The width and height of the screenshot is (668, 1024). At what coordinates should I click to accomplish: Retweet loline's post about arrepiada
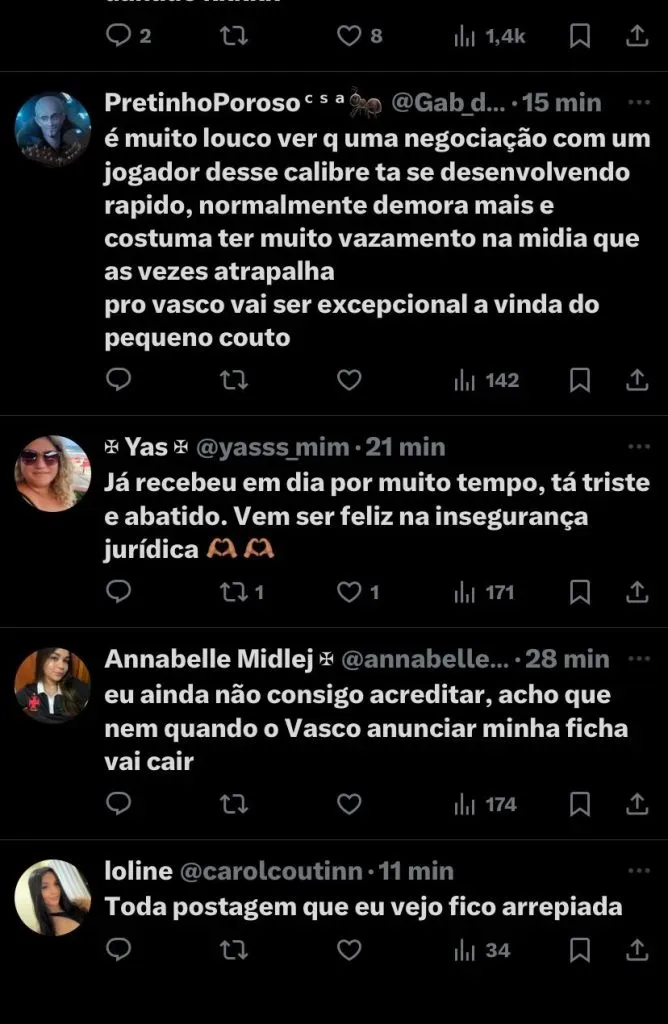click(232, 950)
